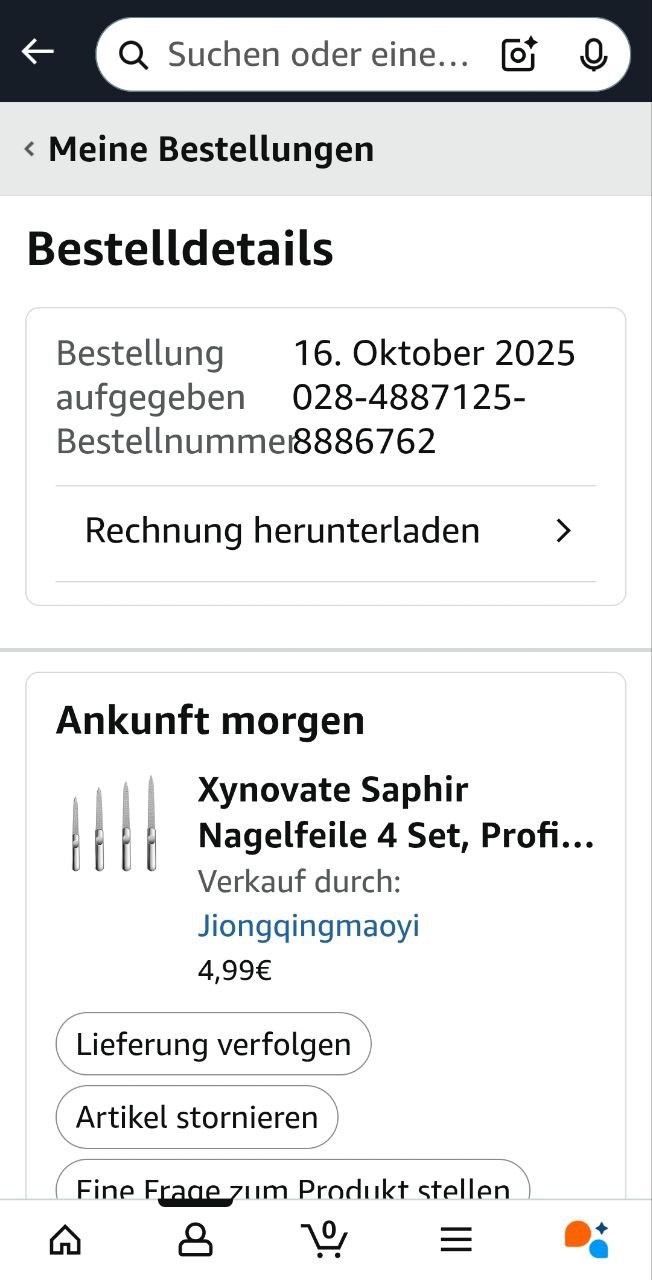Open seller Jiongqingmaoyi page
This screenshot has width=652, height=1280.
[308, 926]
